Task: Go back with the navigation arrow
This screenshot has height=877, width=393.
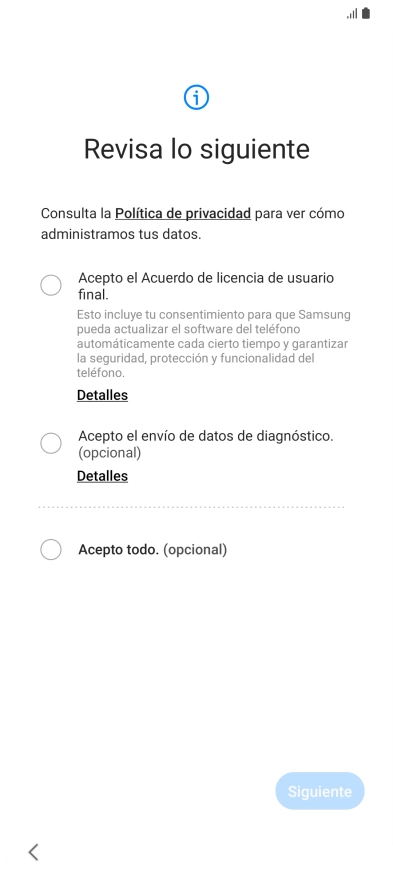Action: click(34, 852)
